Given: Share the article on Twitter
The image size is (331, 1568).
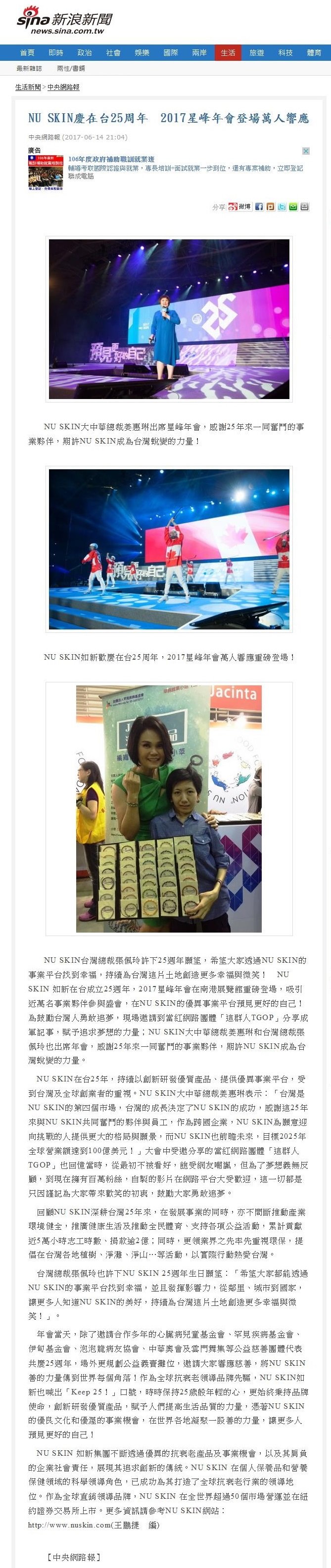Looking at the screenshot, I should [282, 207].
